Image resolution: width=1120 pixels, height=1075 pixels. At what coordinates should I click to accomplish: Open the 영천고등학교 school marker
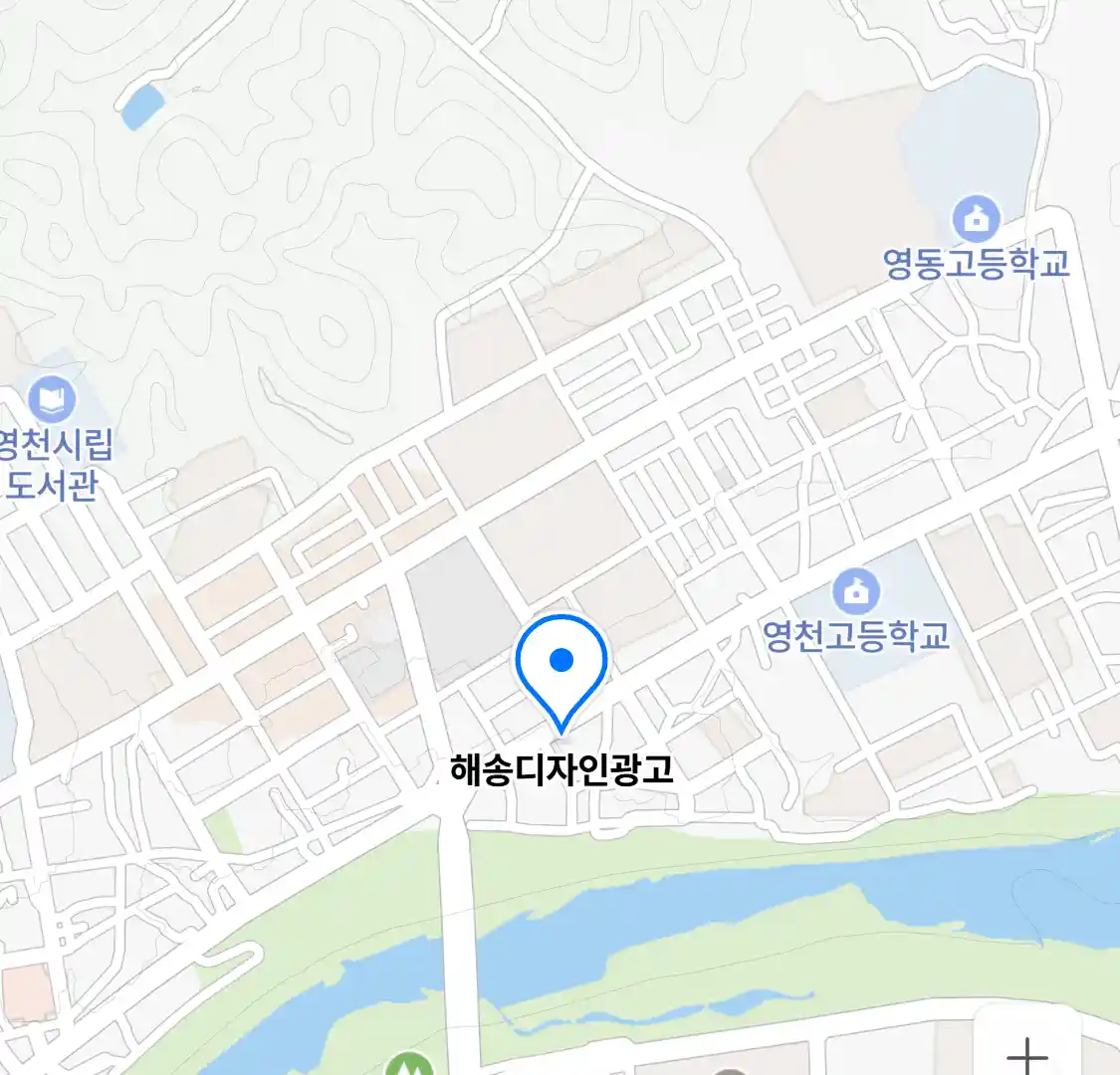[x=855, y=592]
